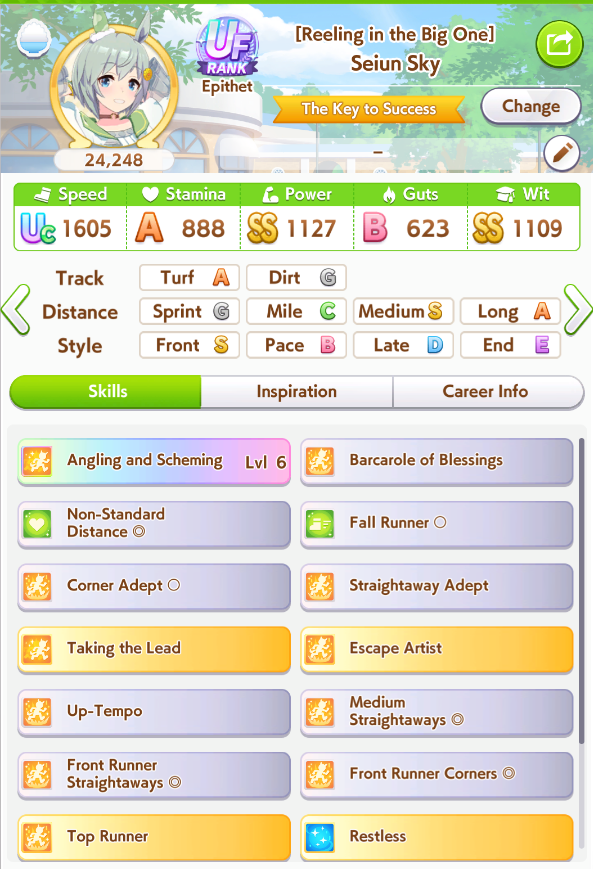This screenshot has height=869, width=593.
Task: Open Angling and Scheming skill details
Action: [154, 462]
